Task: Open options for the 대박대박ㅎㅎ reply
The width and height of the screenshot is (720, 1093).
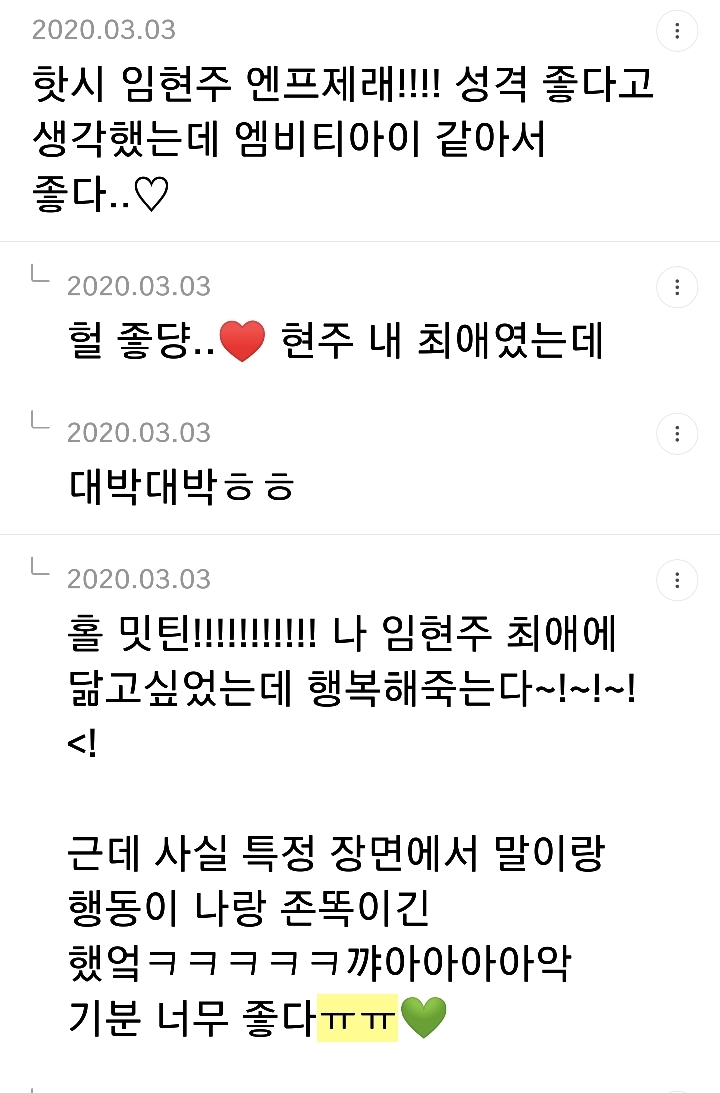Action: coord(677,434)
